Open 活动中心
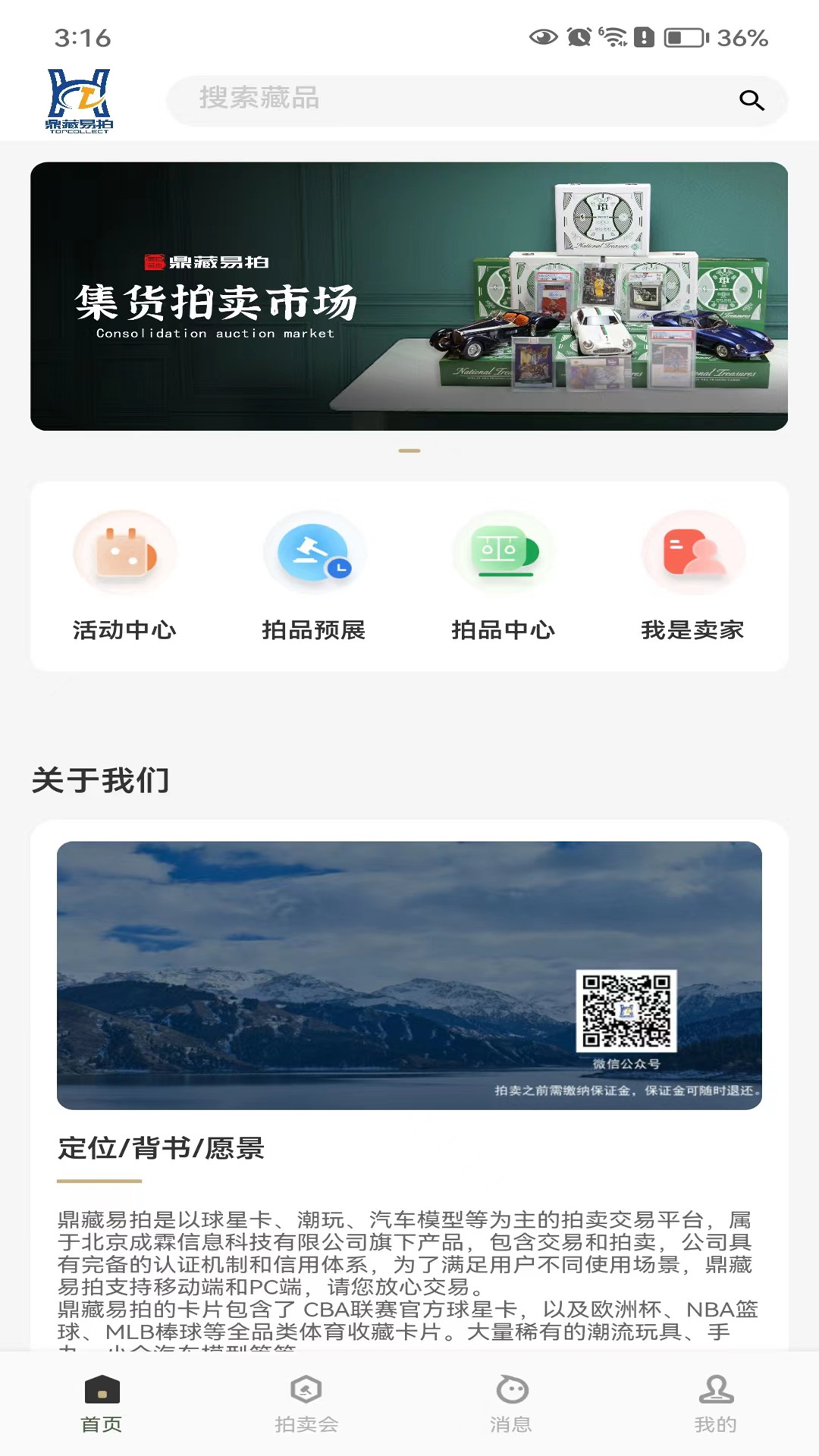 (x=125, y=576)
